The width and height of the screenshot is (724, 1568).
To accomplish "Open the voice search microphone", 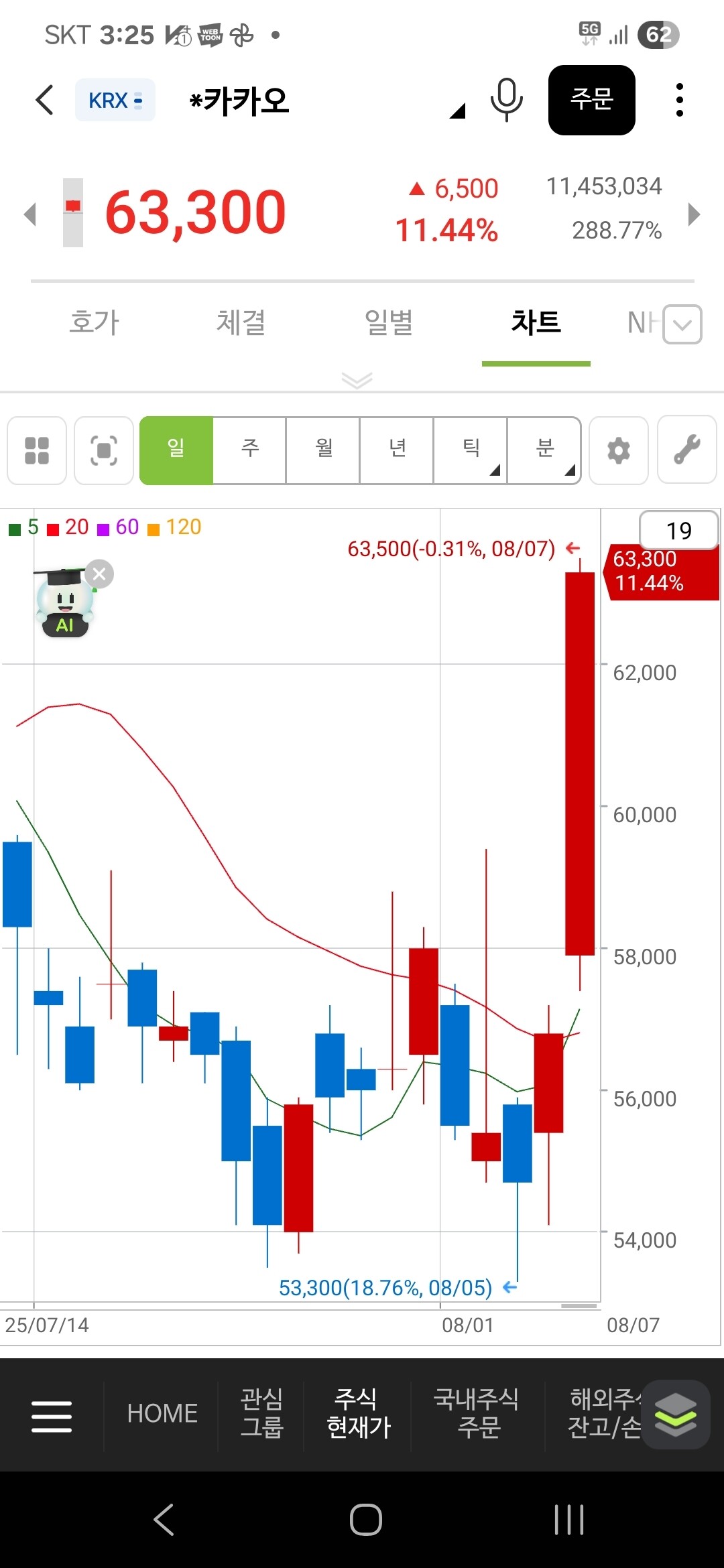I will click(506, 101).
